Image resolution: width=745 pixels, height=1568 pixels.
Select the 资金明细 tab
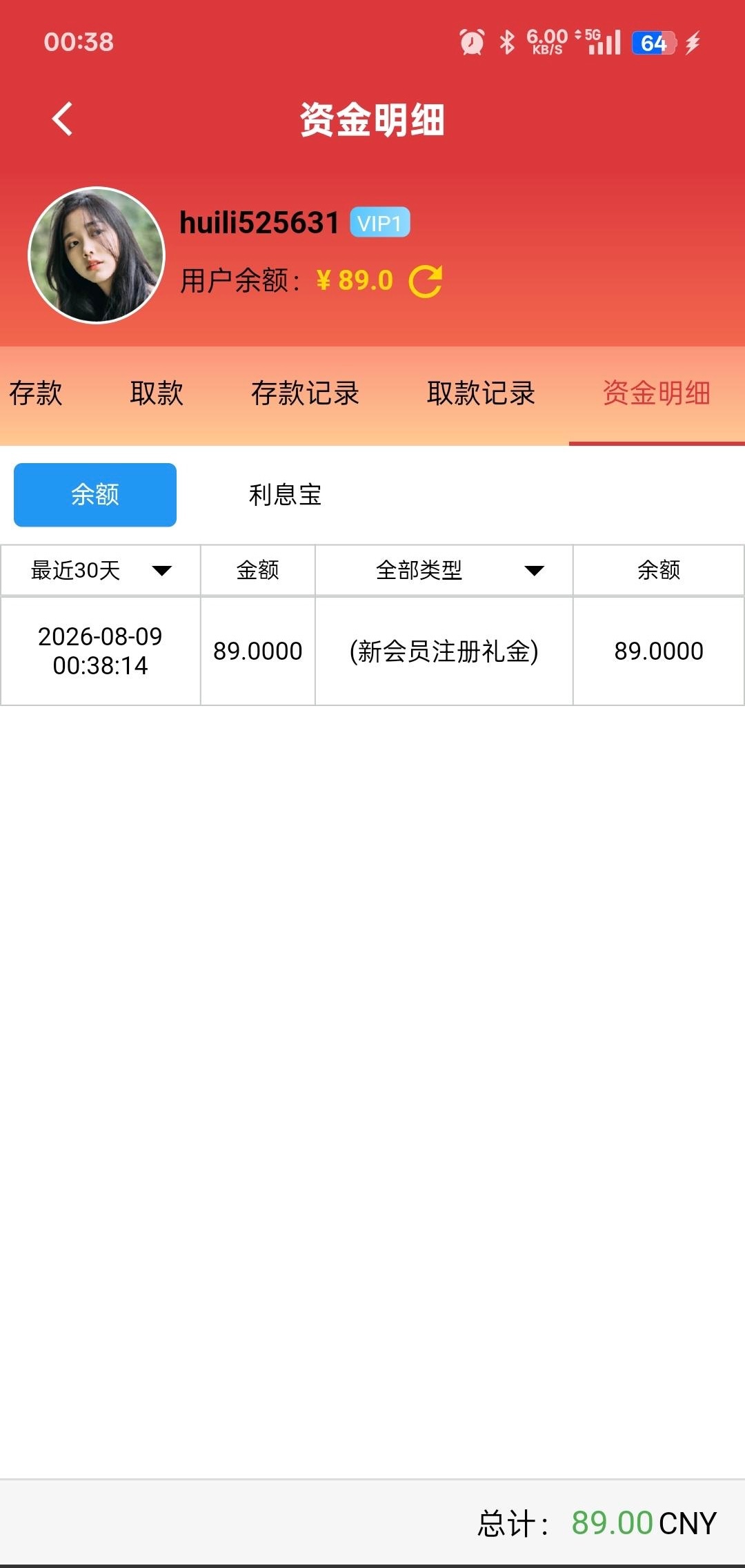657,393
